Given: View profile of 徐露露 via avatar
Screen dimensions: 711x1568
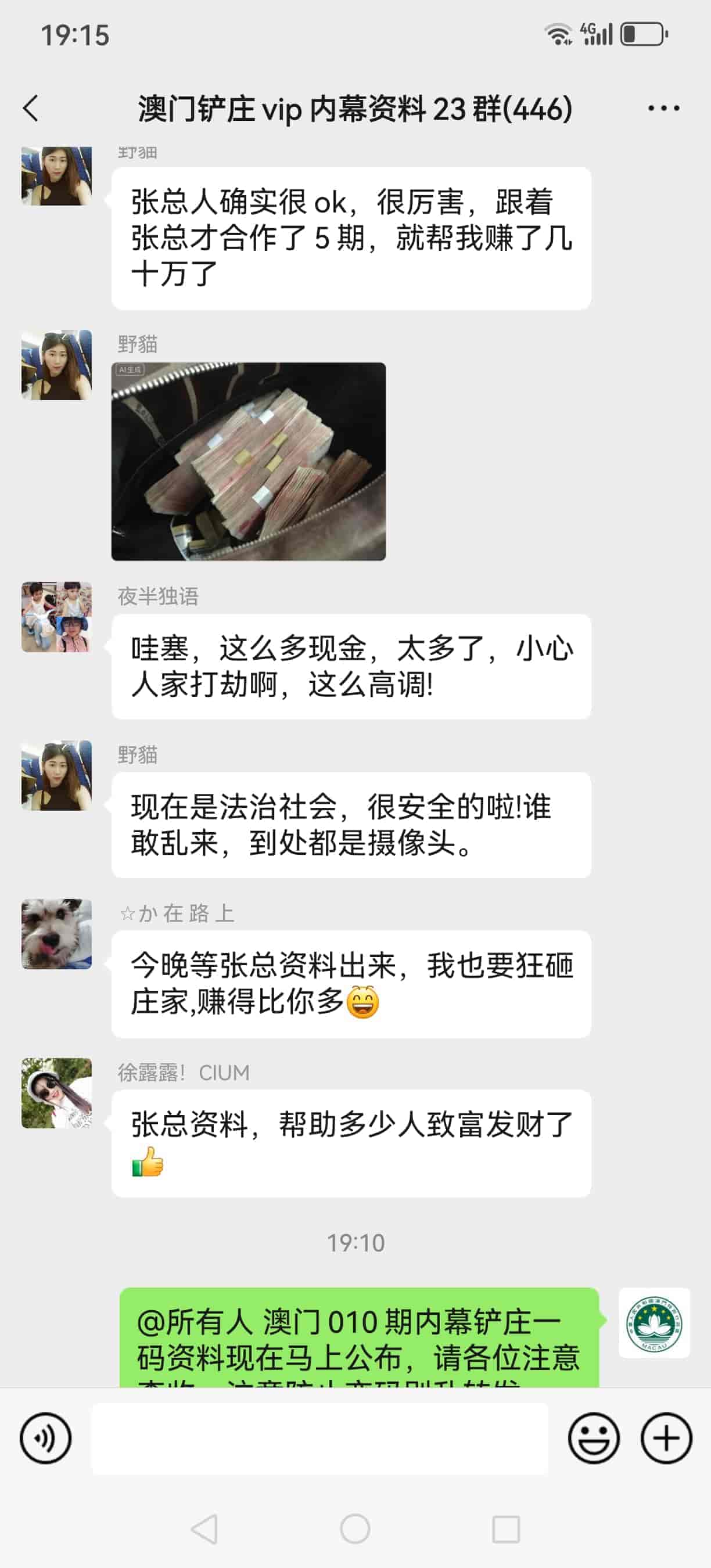Looking at the screenshot, I should pos(56,1092).
